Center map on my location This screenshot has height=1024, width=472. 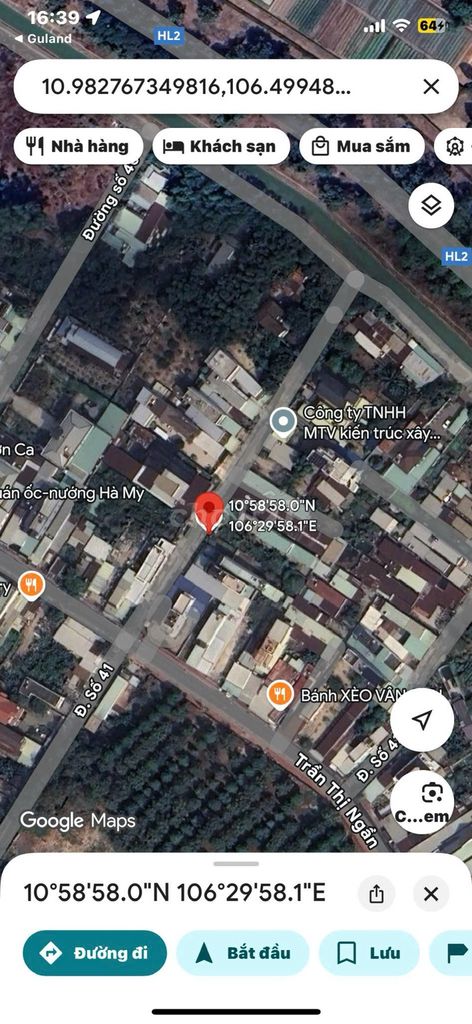(x=422, y=720)
